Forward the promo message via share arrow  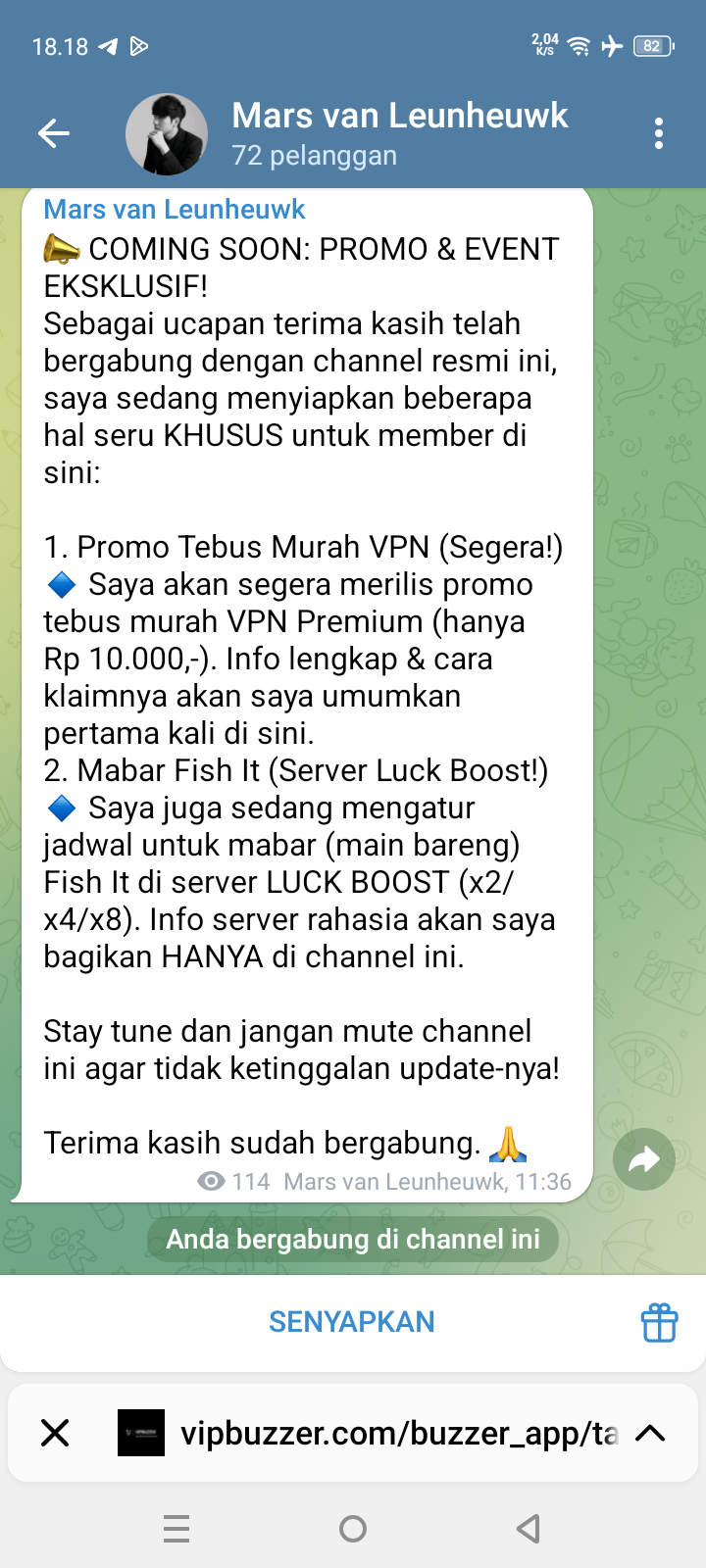(x=643, y=1160)
